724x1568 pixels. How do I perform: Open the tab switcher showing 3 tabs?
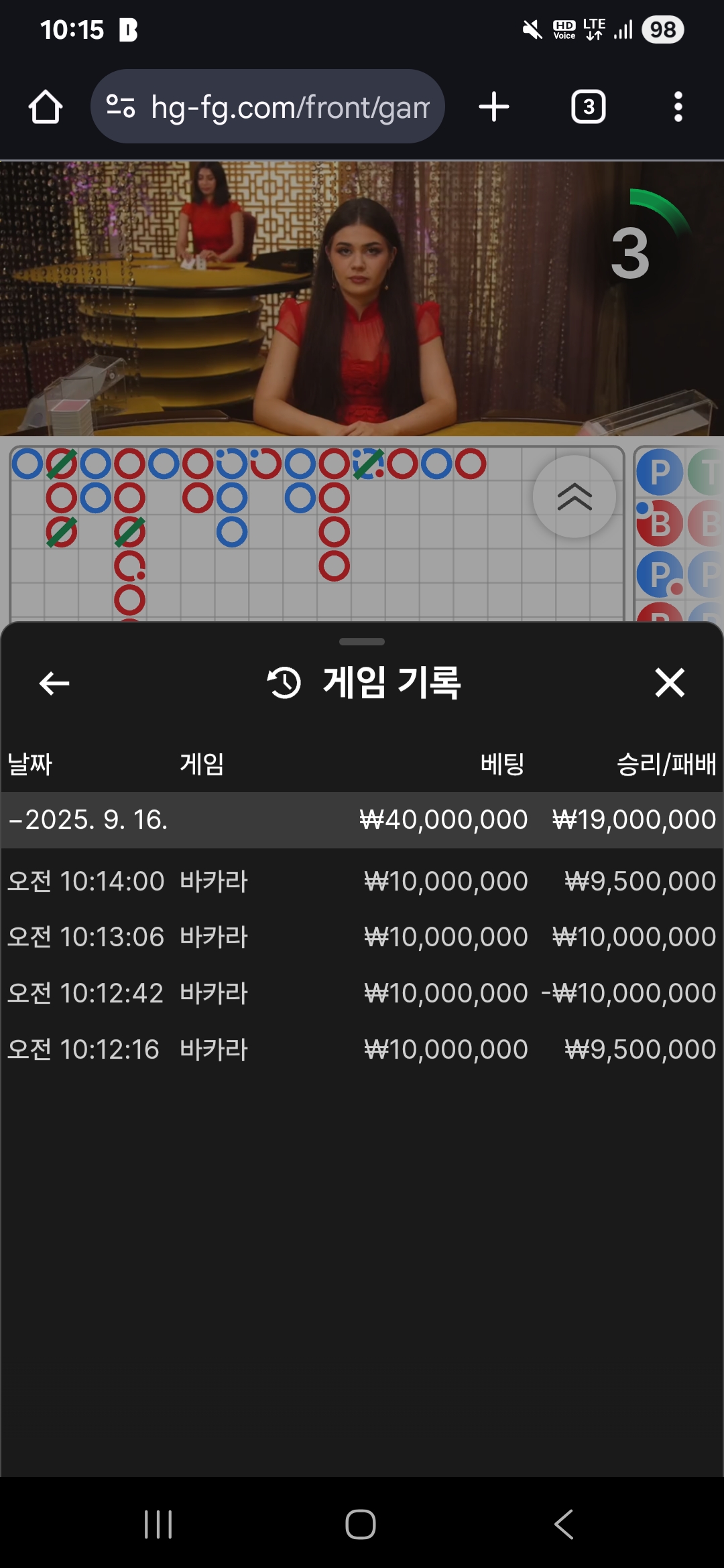click(588, 107)
